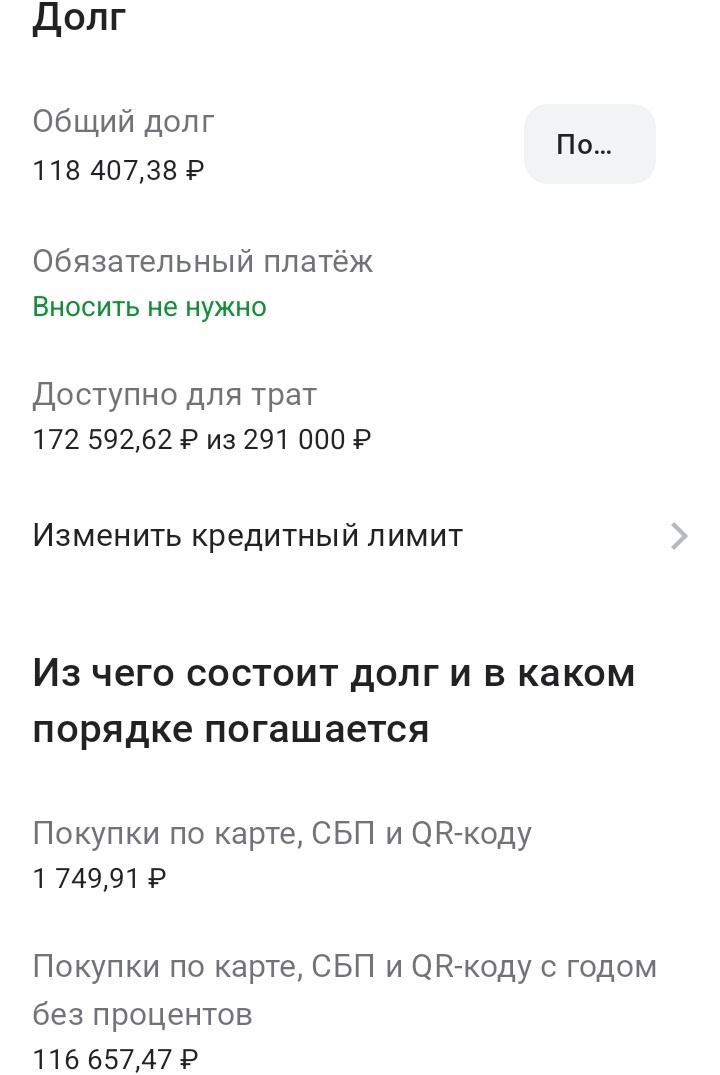Select the Изменить кредитный лимит row
The image size is (720, 1075).
point(245,536)
